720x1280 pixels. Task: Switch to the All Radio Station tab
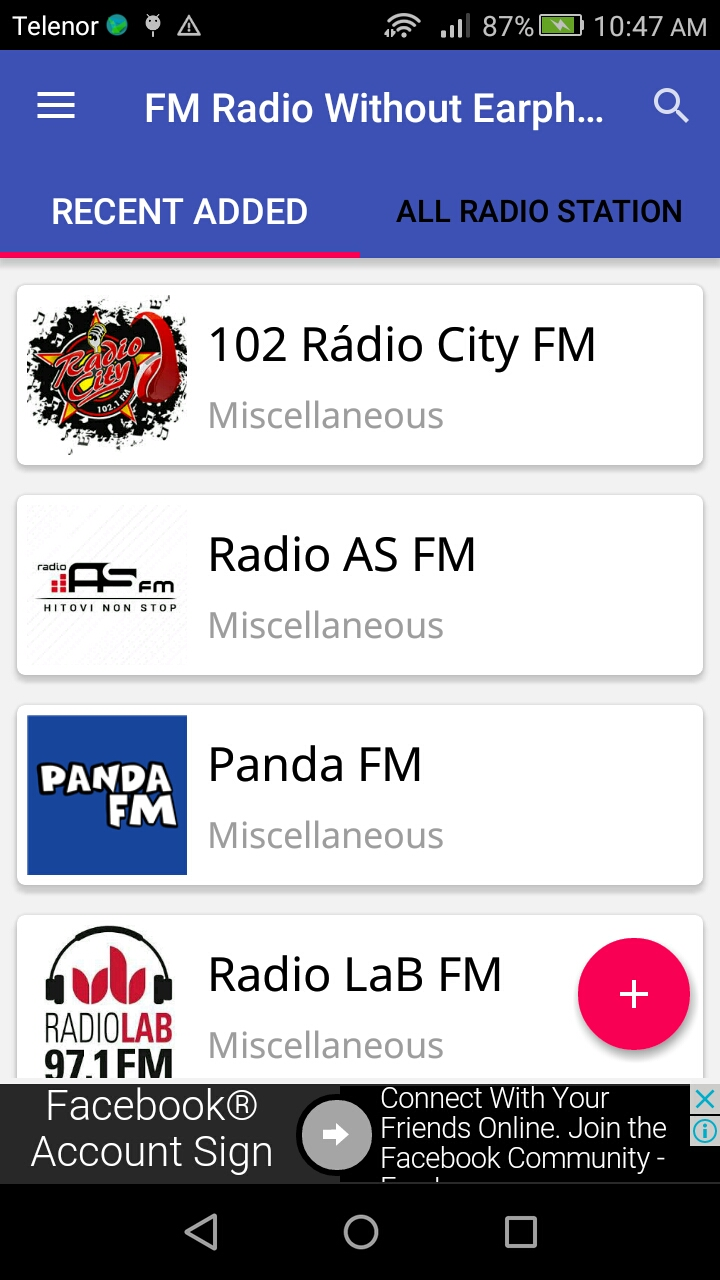(x=540, y=212)
